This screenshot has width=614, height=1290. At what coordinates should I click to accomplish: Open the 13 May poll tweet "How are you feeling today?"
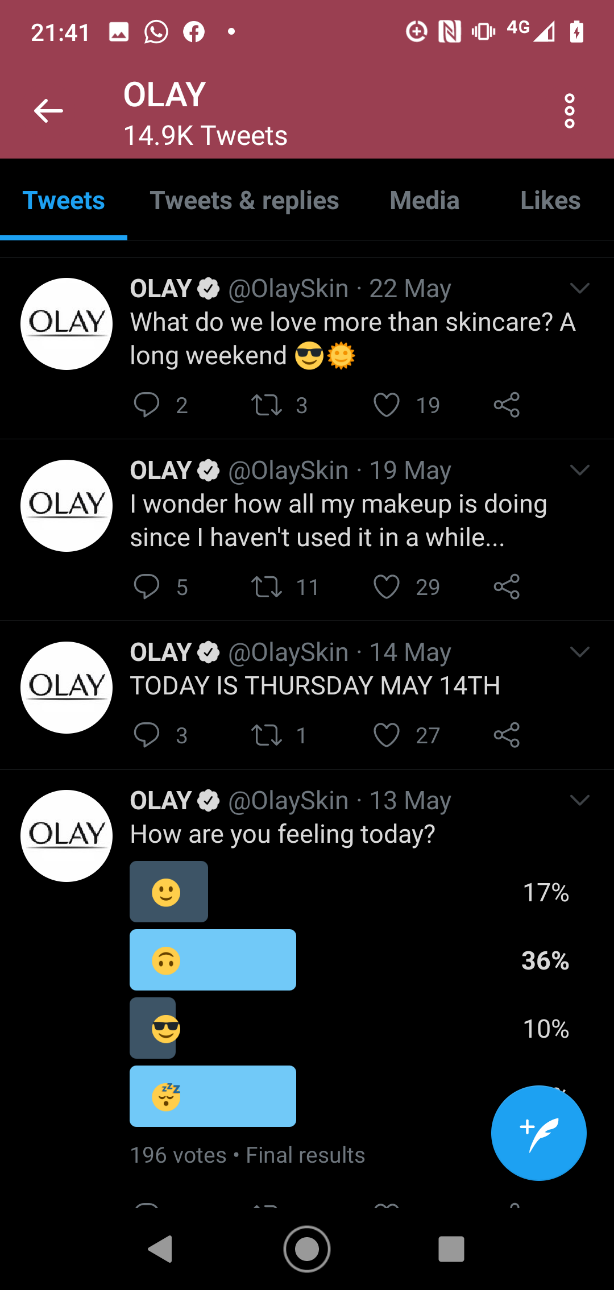pos(283,834)
